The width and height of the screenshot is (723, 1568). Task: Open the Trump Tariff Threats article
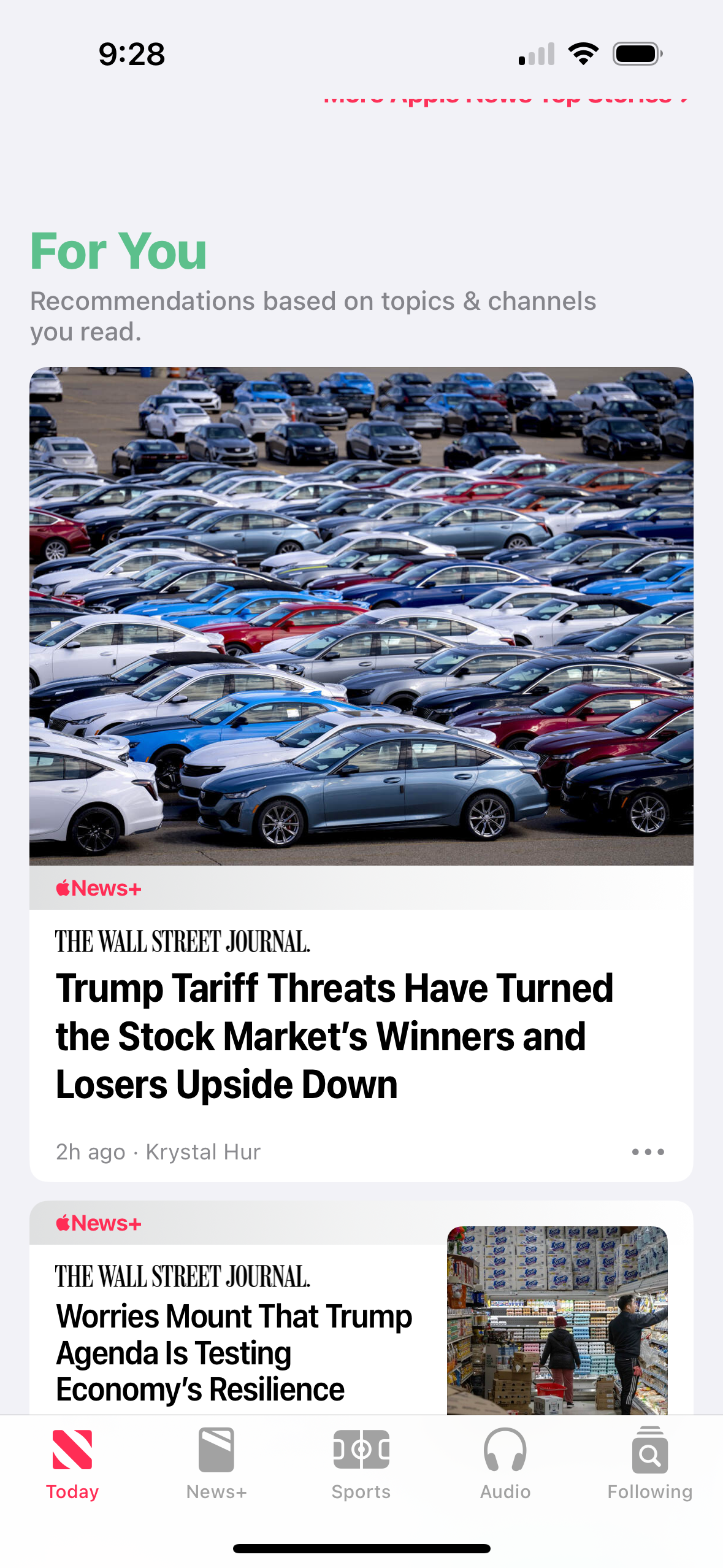(334, 1036)
